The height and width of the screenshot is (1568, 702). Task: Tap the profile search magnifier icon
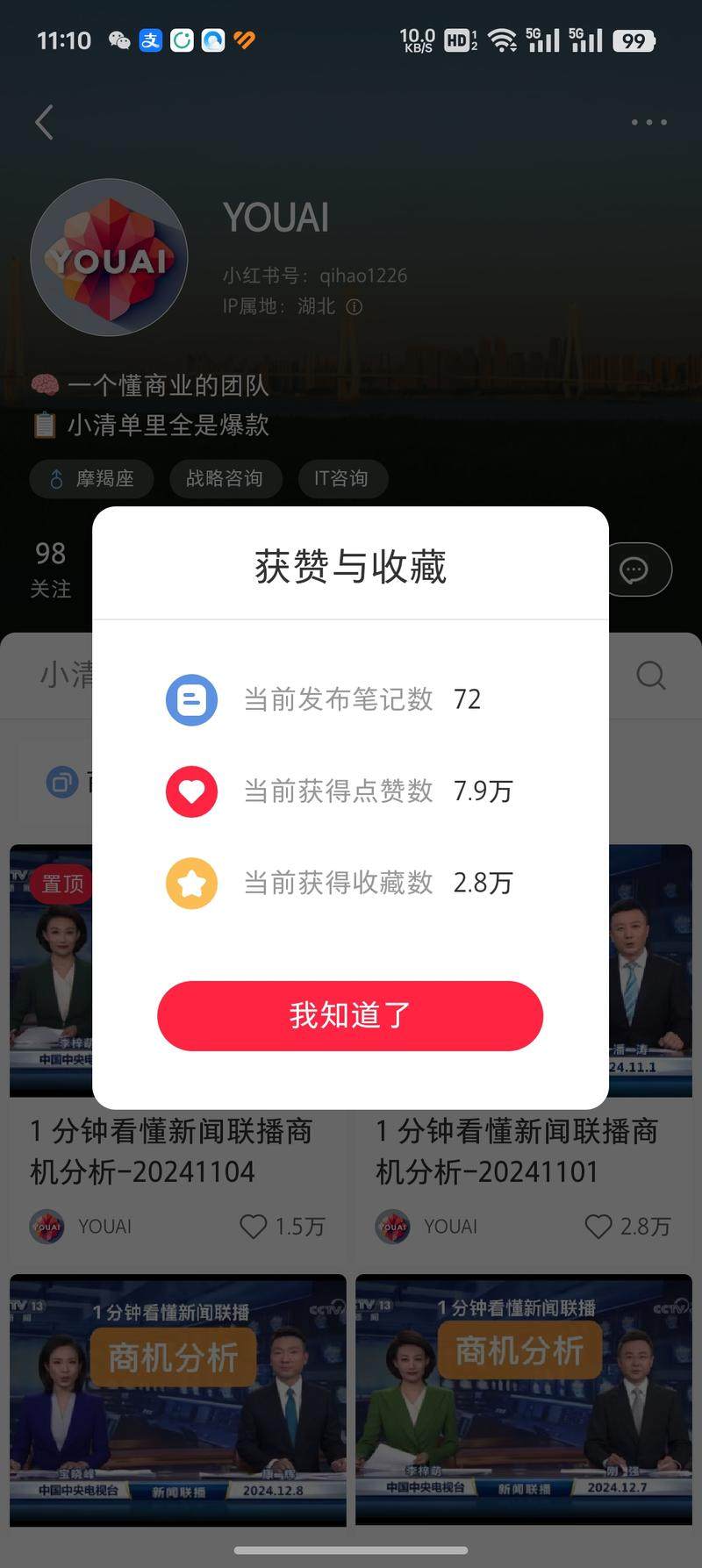pyautogui.click(x=650, y=676)
